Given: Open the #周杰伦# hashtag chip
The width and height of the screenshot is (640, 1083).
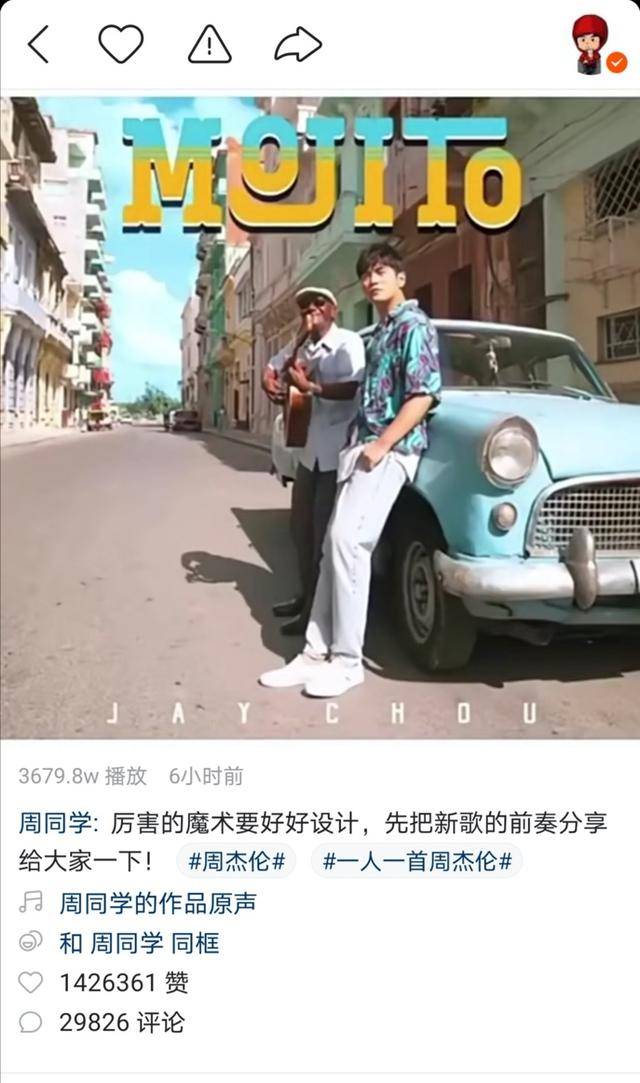Looking at the screenshot, I should tap(237, 861).
